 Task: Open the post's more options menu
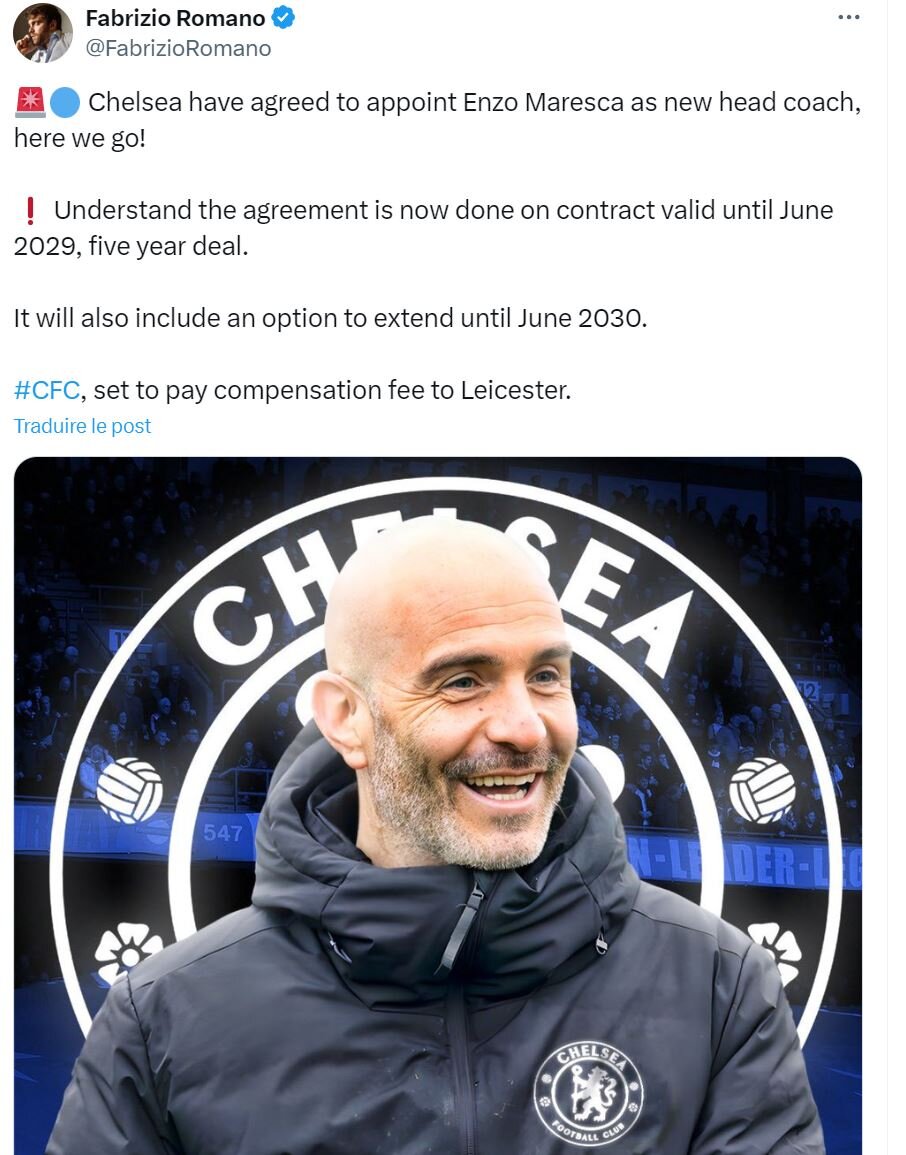(x=848, y=17)
